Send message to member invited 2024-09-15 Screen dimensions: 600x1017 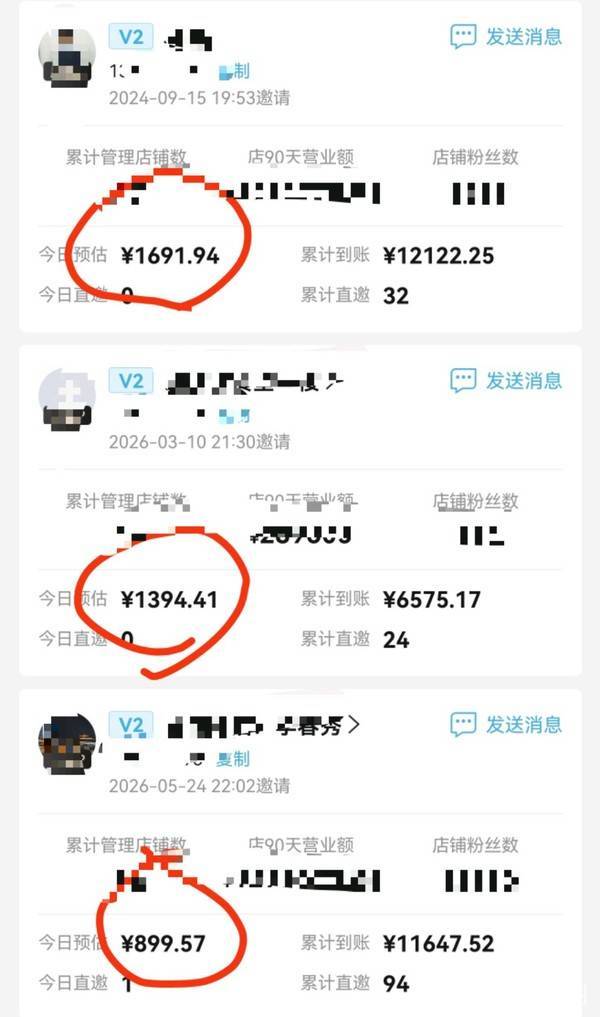tap(506, 37)
